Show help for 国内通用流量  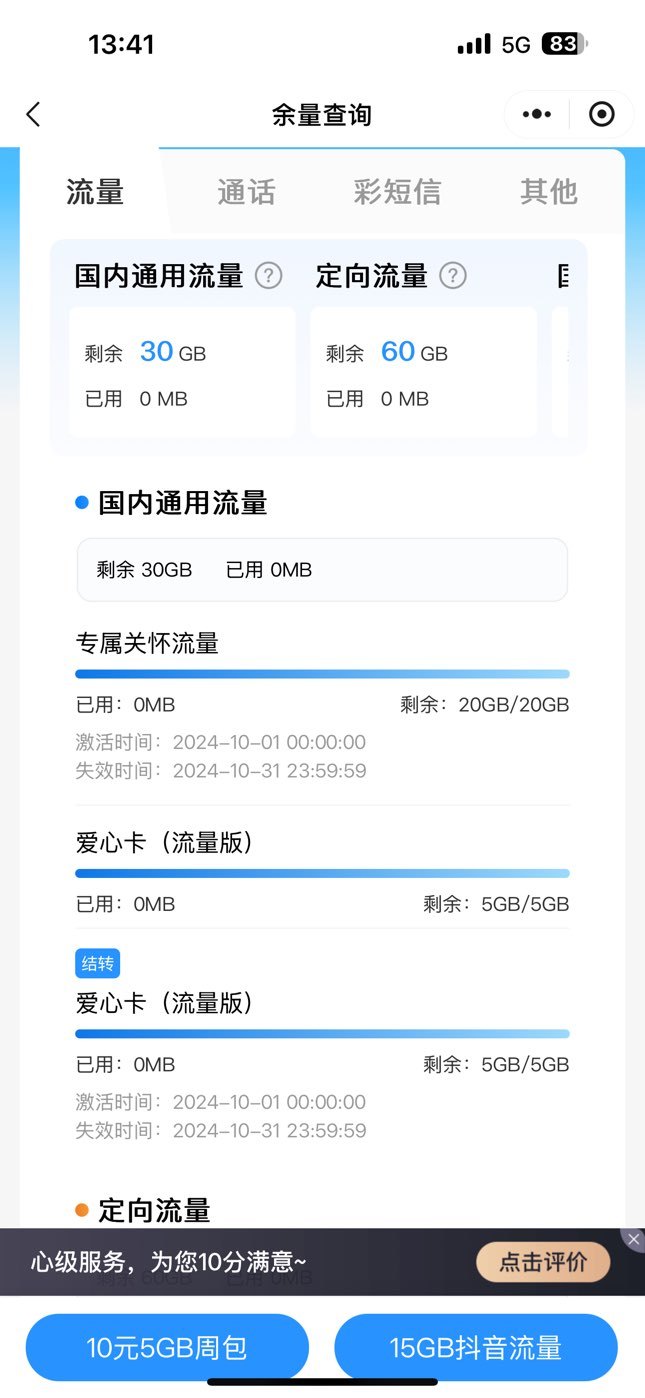tap(268, 275)
